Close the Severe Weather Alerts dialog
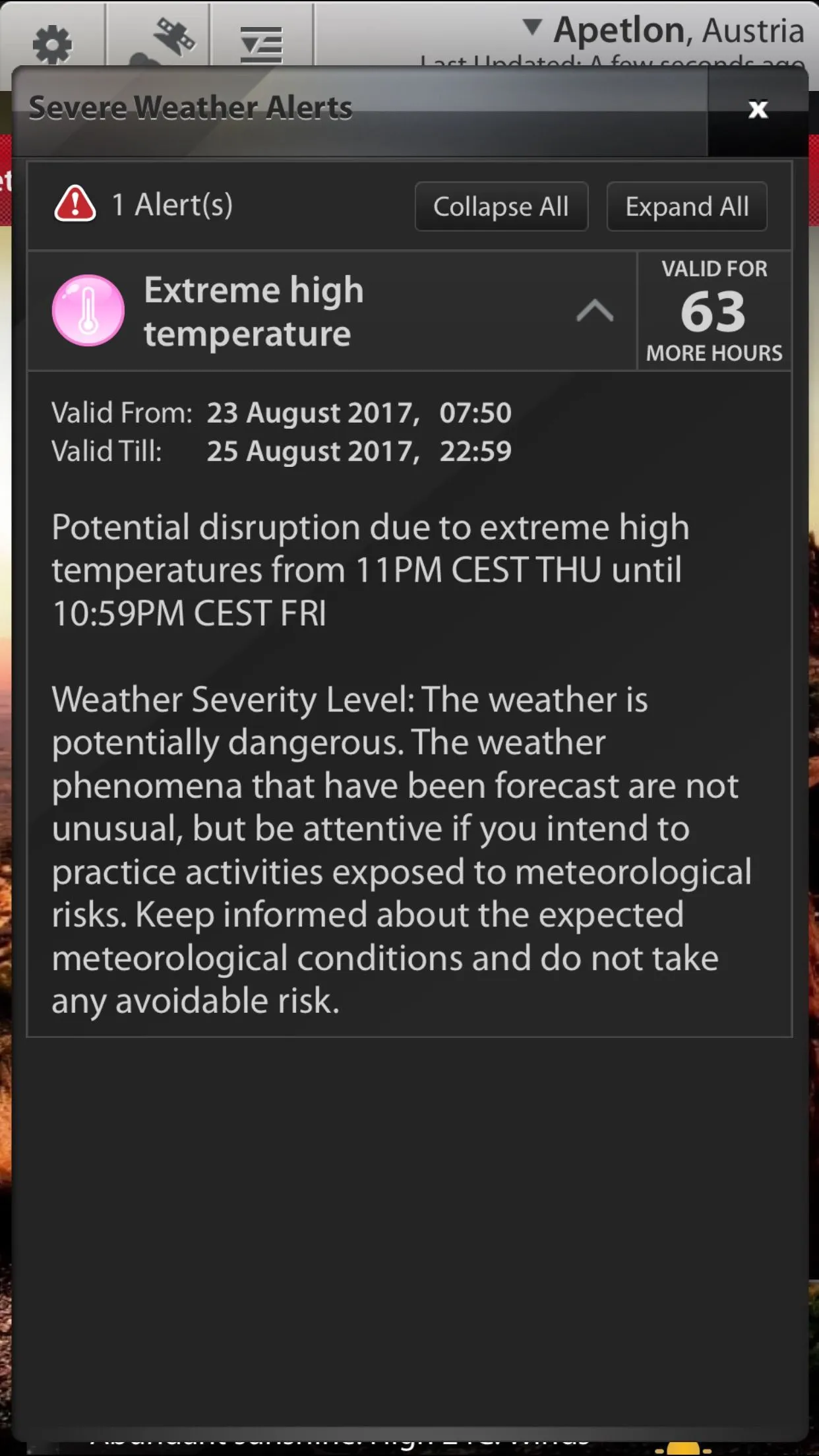The image size is (819, 1456). (758, 109)
